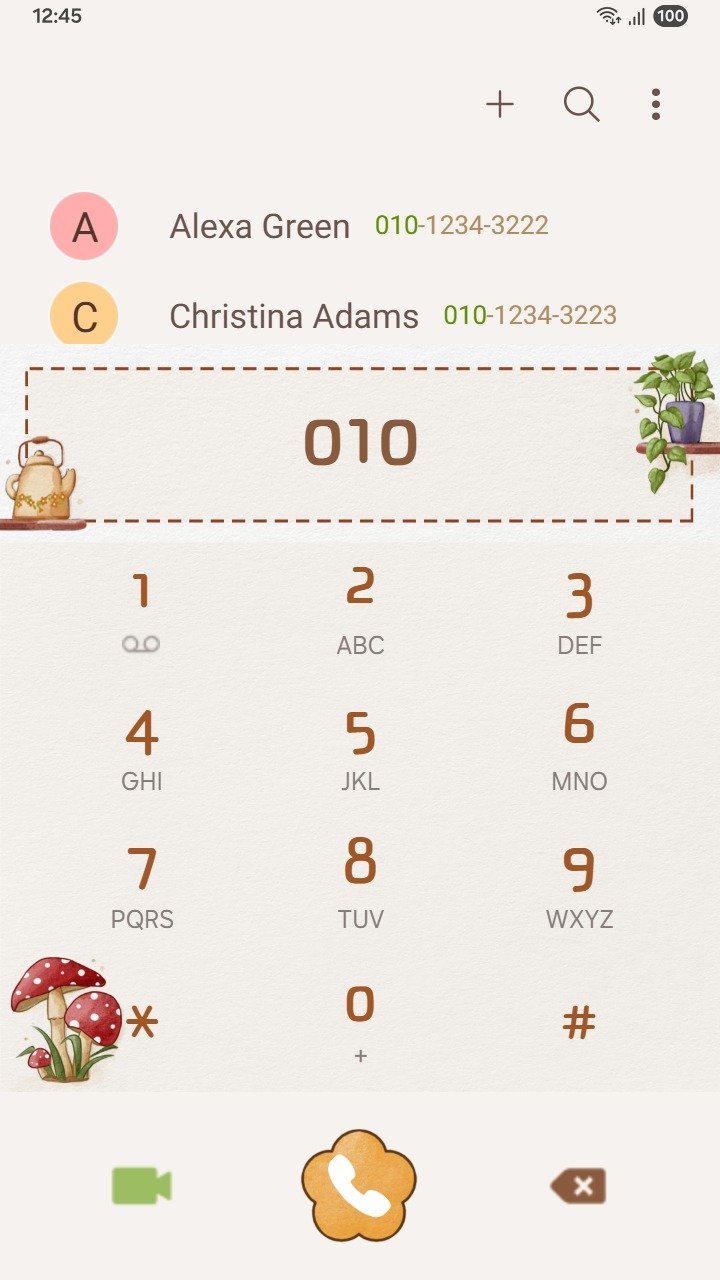This screenshot has width=720, height=1280.
Task: Place the call with the phone button
Action: tap(359, 1186)
